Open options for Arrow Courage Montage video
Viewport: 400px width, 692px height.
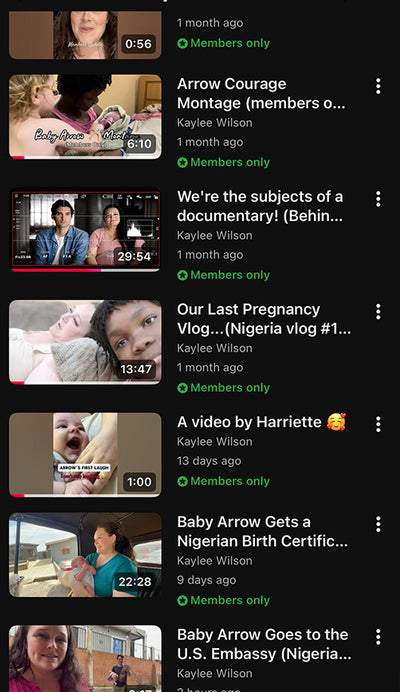point(378,86)
